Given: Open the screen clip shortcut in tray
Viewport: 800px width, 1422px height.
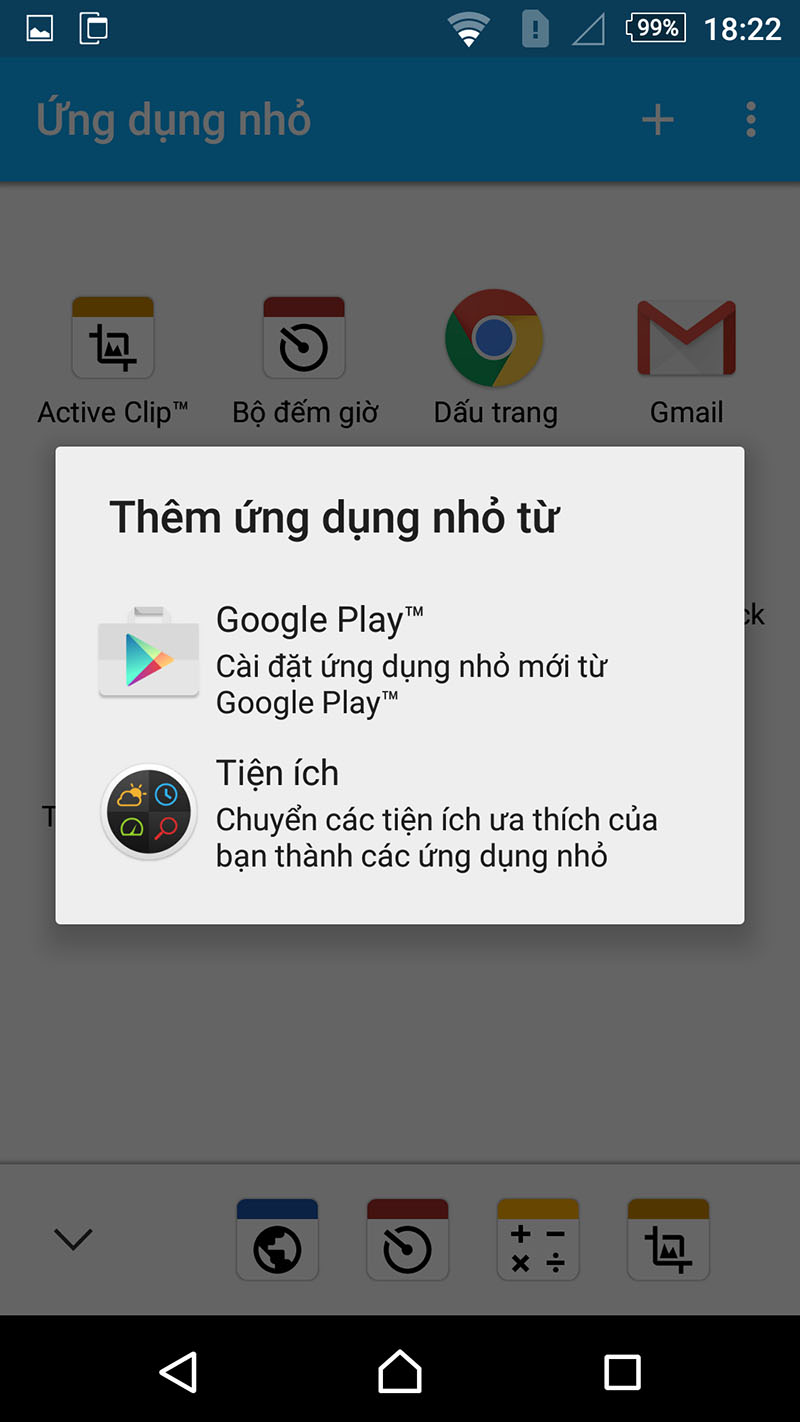Looking at the screenshot, I should click(668, 1240).
